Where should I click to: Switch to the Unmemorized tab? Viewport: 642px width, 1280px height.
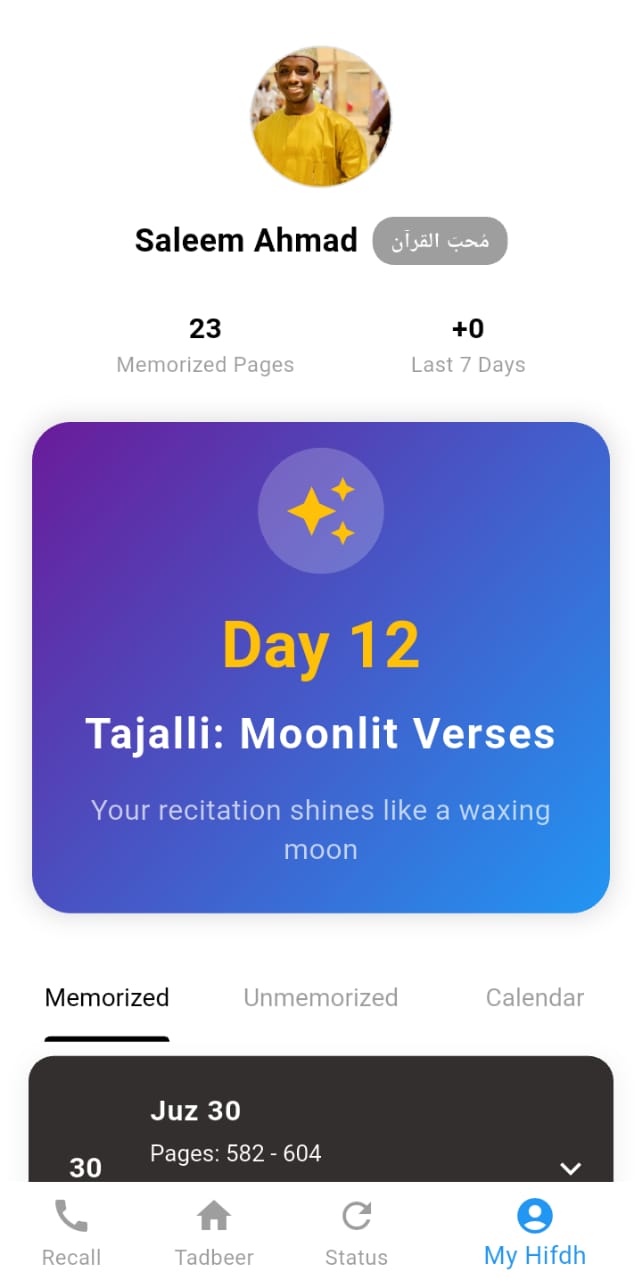321,998
